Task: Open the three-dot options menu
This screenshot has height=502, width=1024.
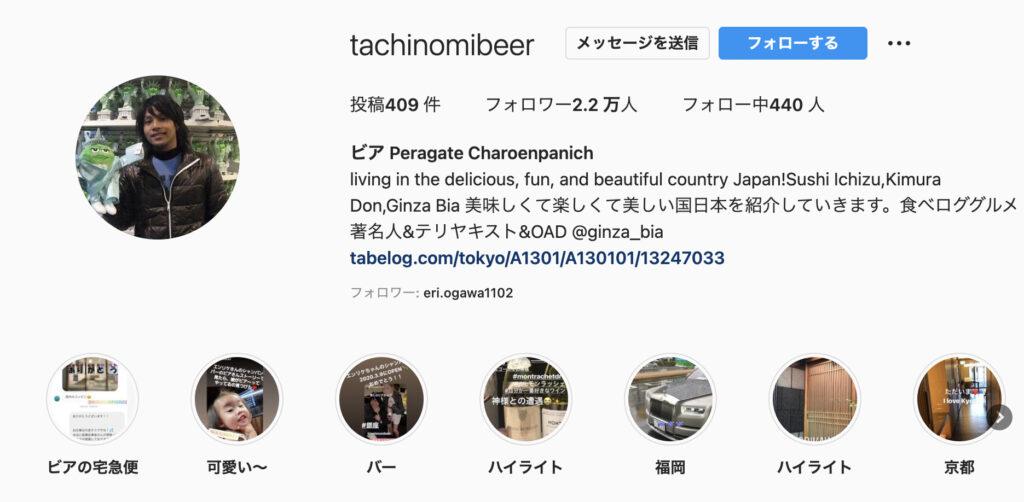Action: click(x=899, y=44)
